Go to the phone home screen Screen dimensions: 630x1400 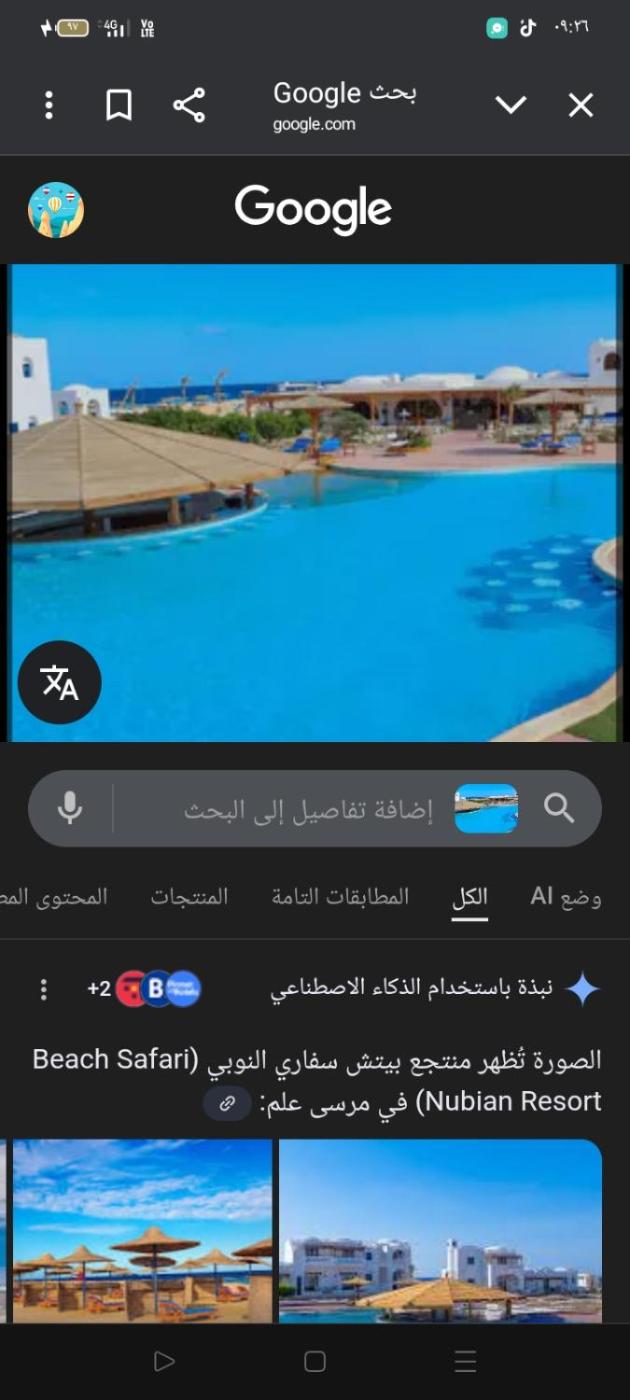[315, 1361]
